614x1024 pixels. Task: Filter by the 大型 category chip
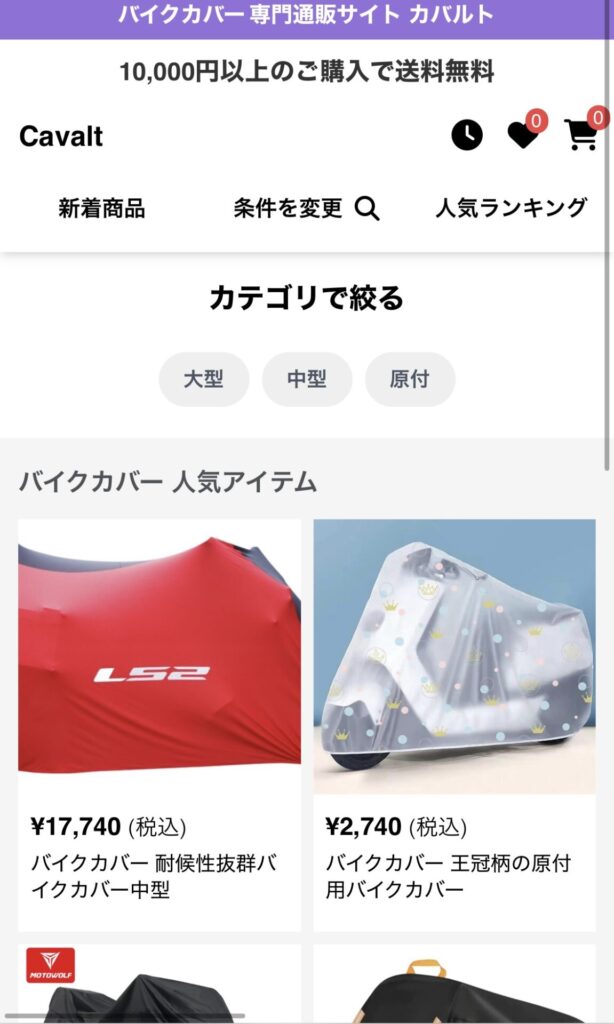tap(203, 379)
